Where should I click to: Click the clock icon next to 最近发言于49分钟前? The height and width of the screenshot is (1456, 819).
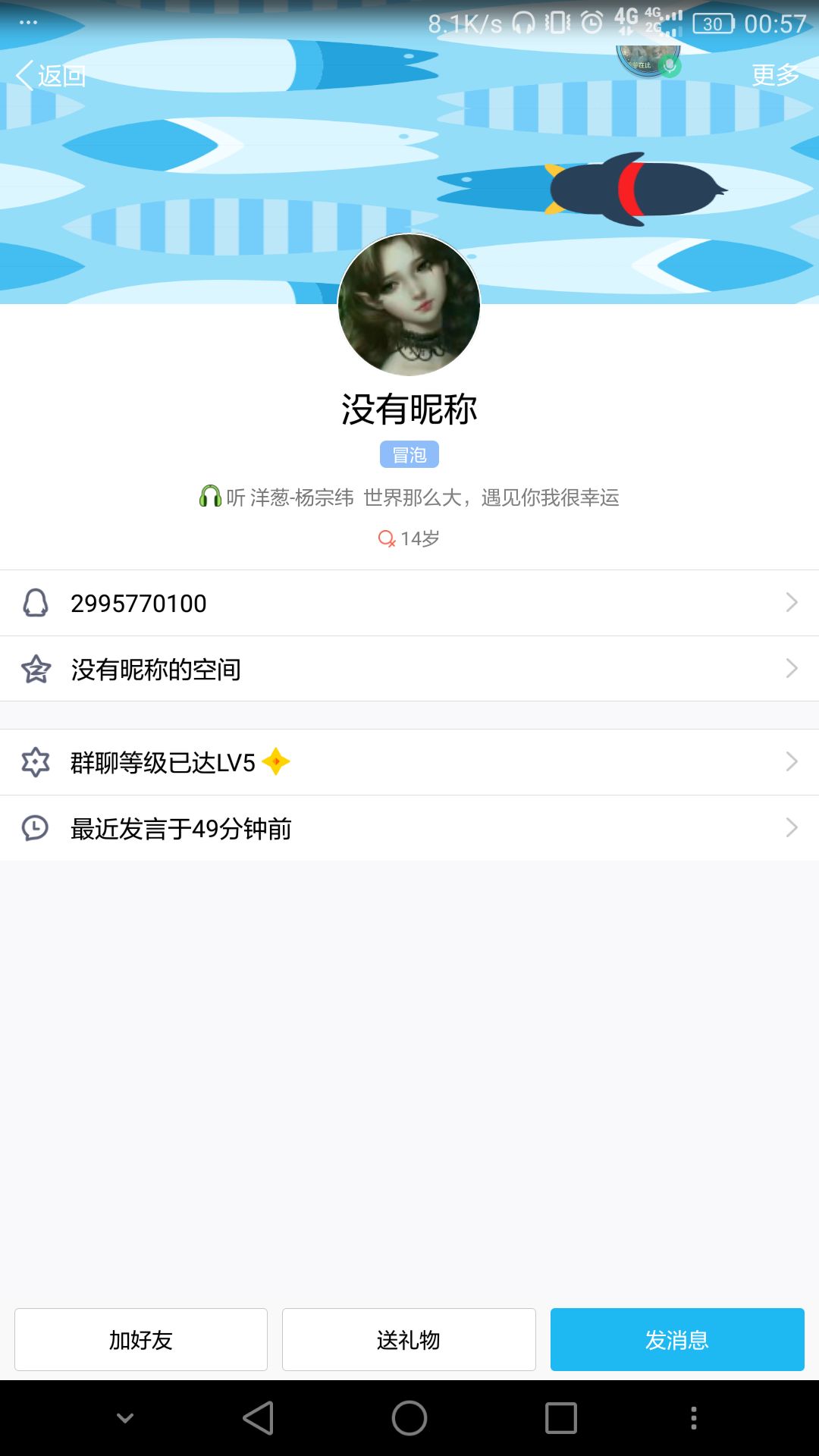click(36, 828)
